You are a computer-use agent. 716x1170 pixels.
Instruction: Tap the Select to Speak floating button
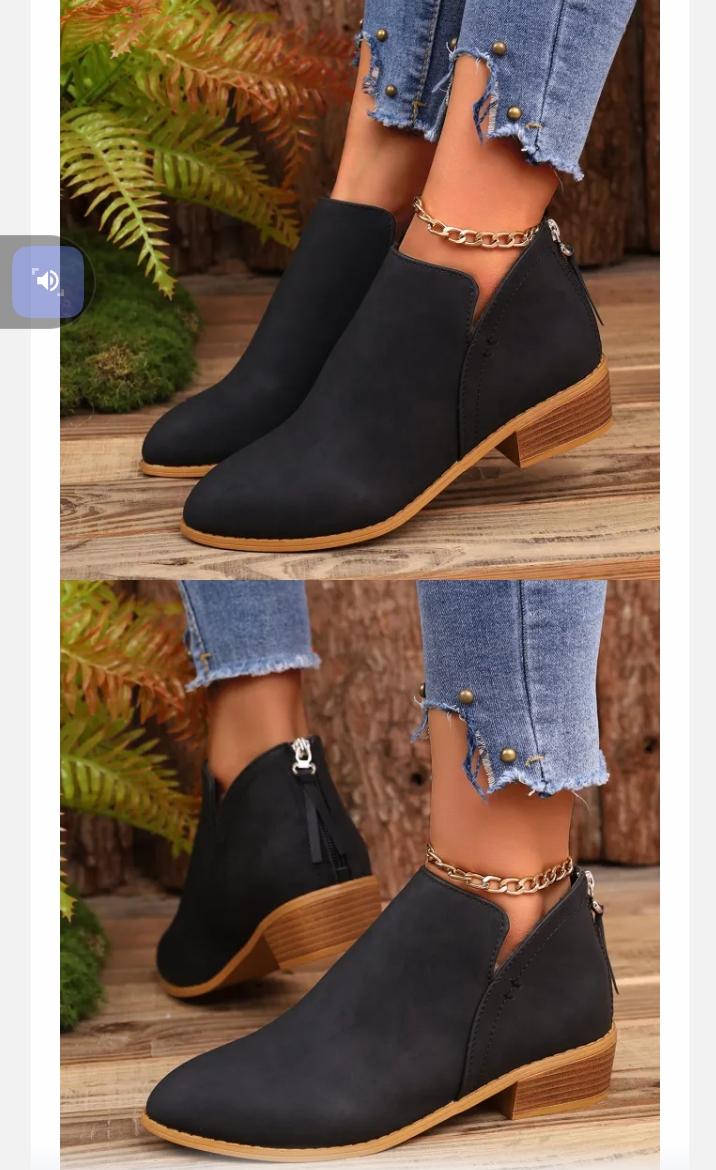point(47,282)
